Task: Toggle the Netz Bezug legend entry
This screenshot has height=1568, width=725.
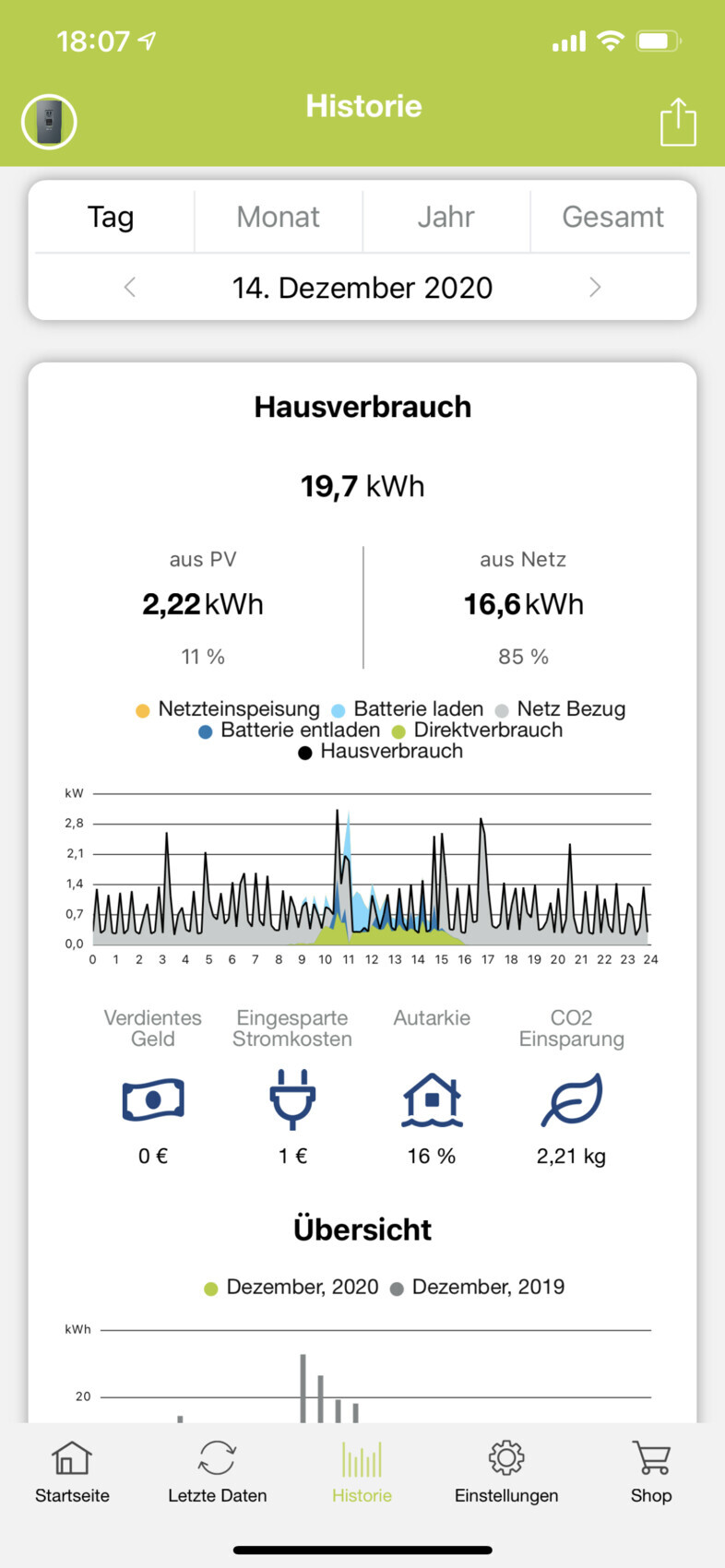Action: click(x=561, y=709)
